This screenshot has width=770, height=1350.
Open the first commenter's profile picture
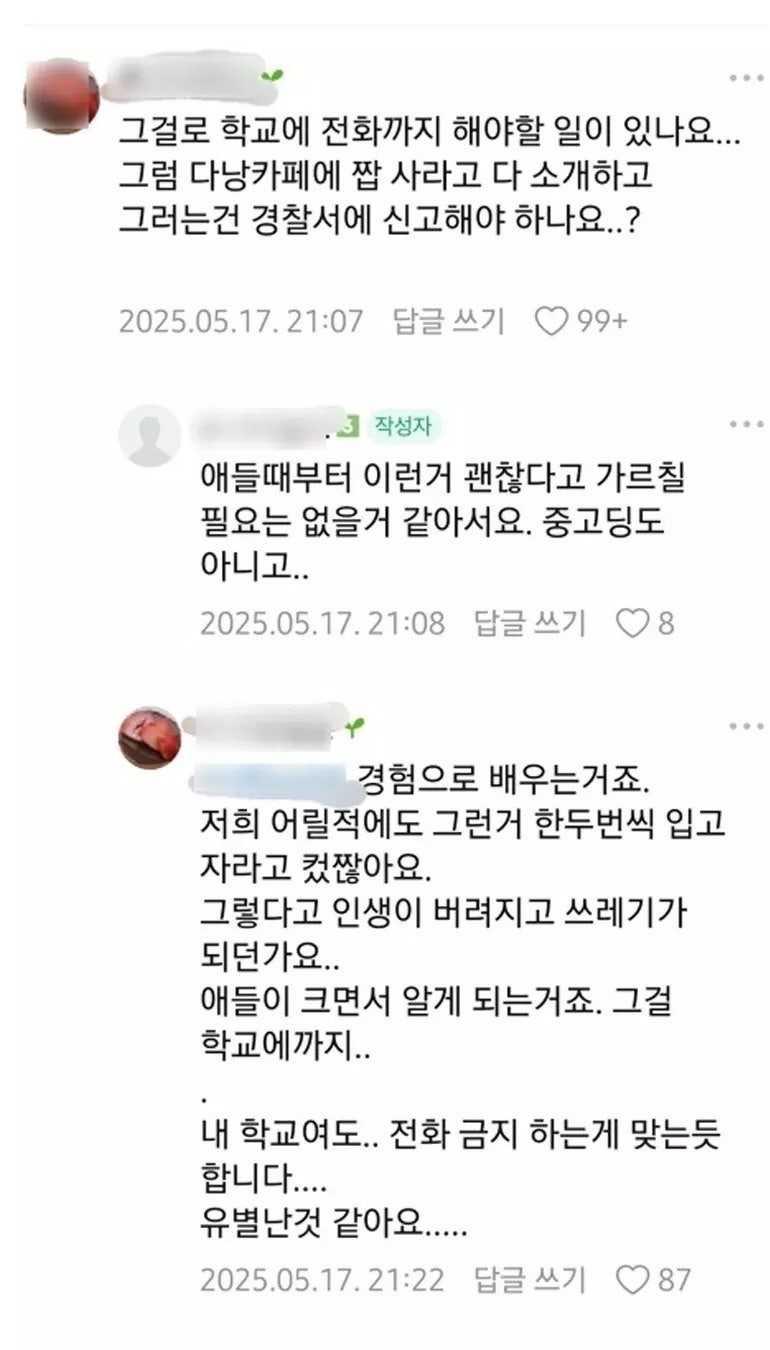[61, 96]
